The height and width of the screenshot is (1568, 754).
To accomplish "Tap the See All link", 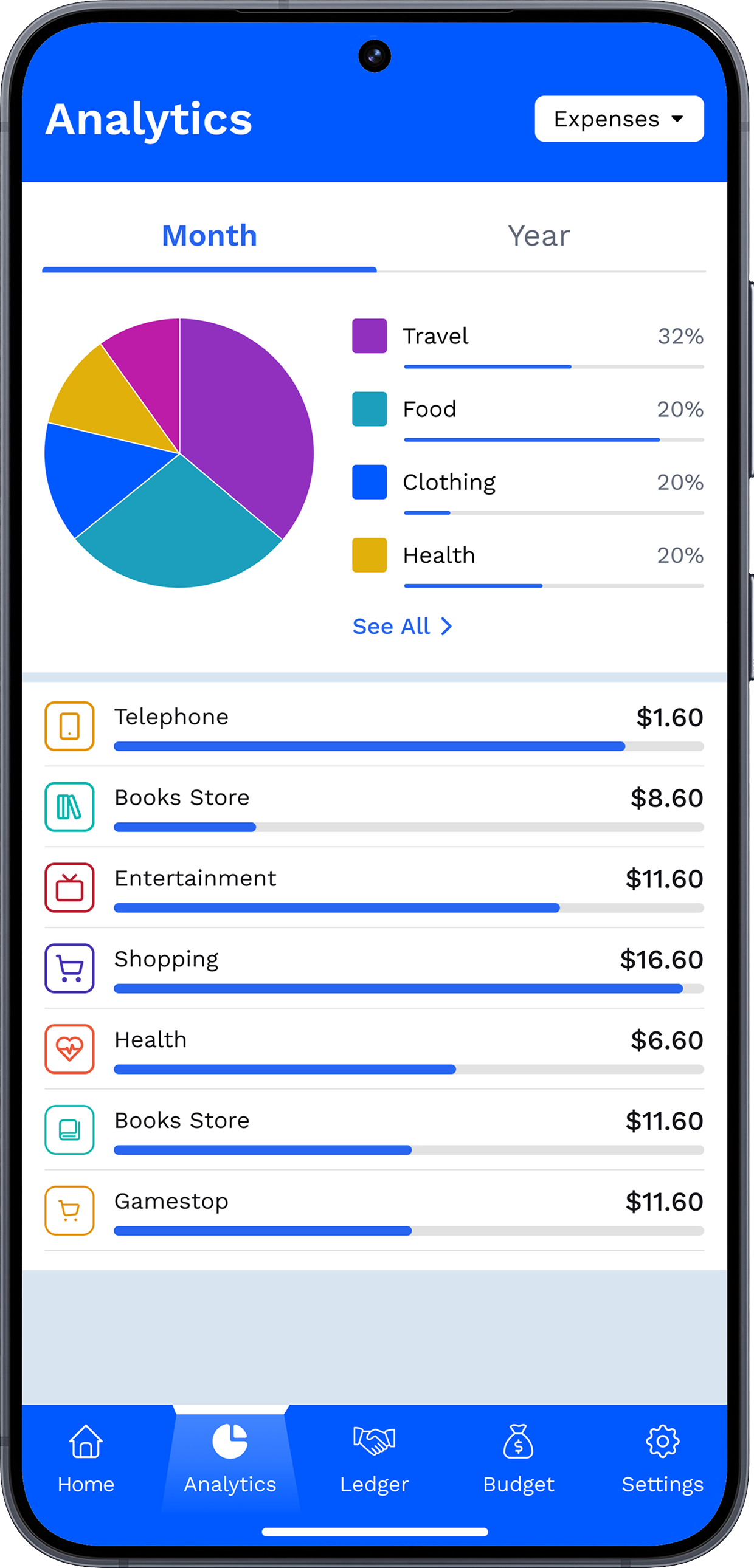I will [x=402, y=627].
